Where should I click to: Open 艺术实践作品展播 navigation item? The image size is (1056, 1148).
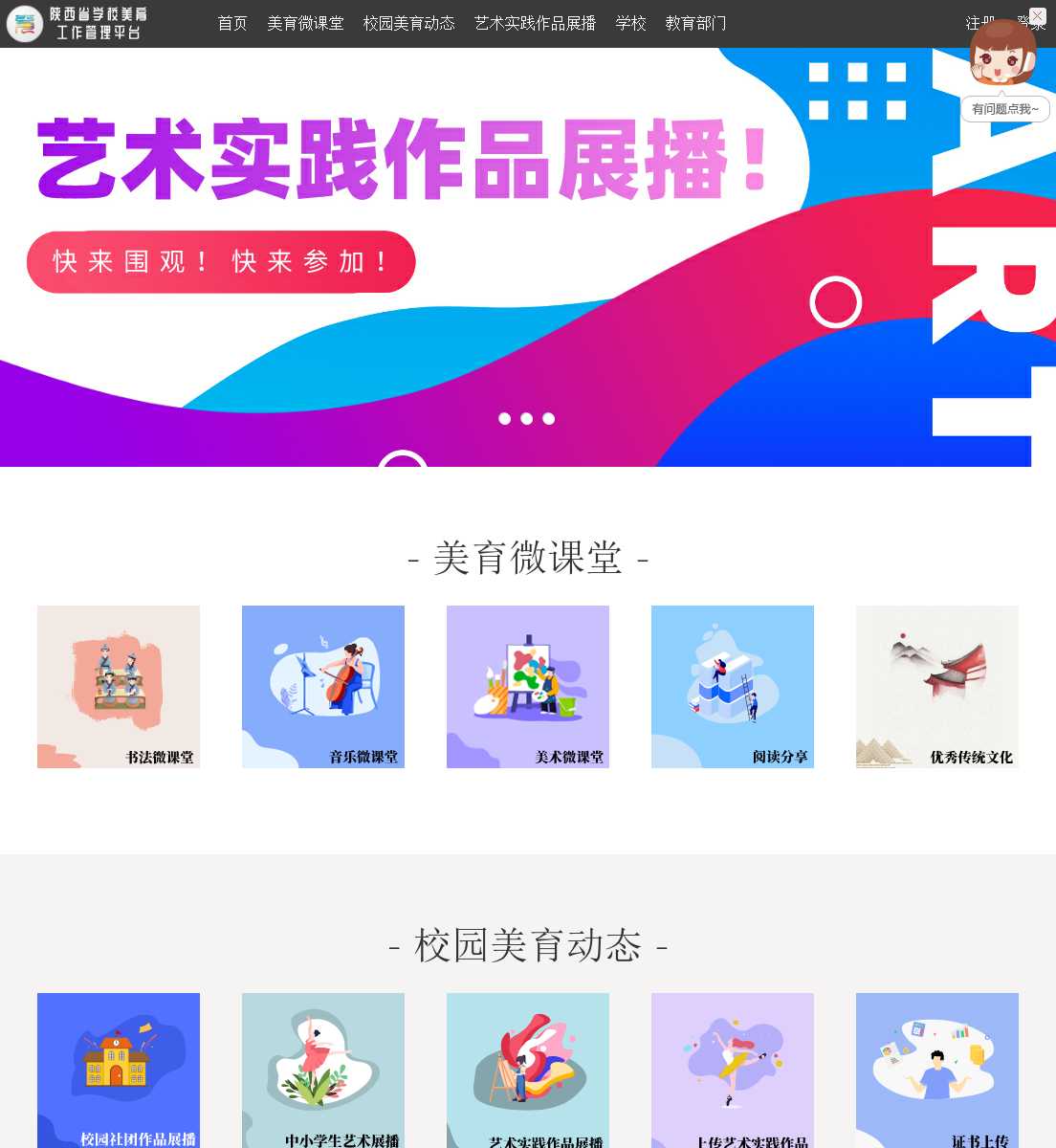coord(535,23)
